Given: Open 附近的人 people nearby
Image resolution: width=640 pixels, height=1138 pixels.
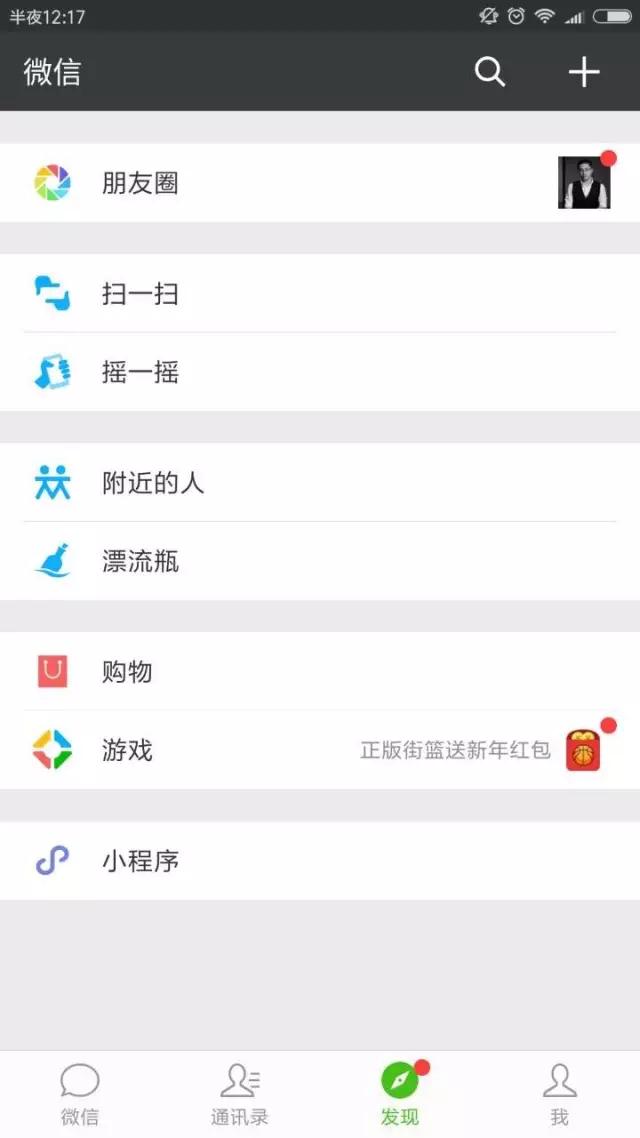Looking at the screenshot, I should tap(320, 483).
